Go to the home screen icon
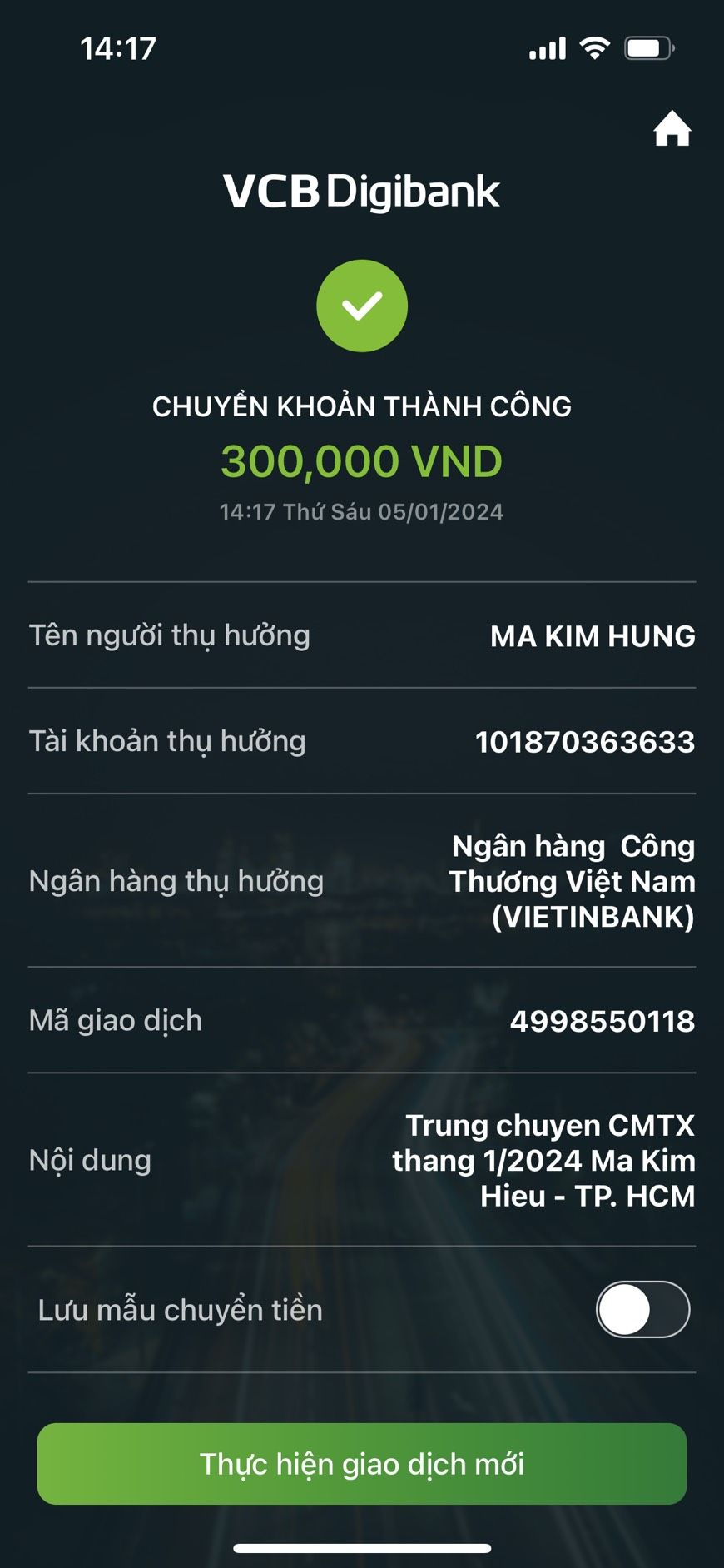Image resolution: width=724 pixels, height=1568 pixels. (x=672, y=129)
